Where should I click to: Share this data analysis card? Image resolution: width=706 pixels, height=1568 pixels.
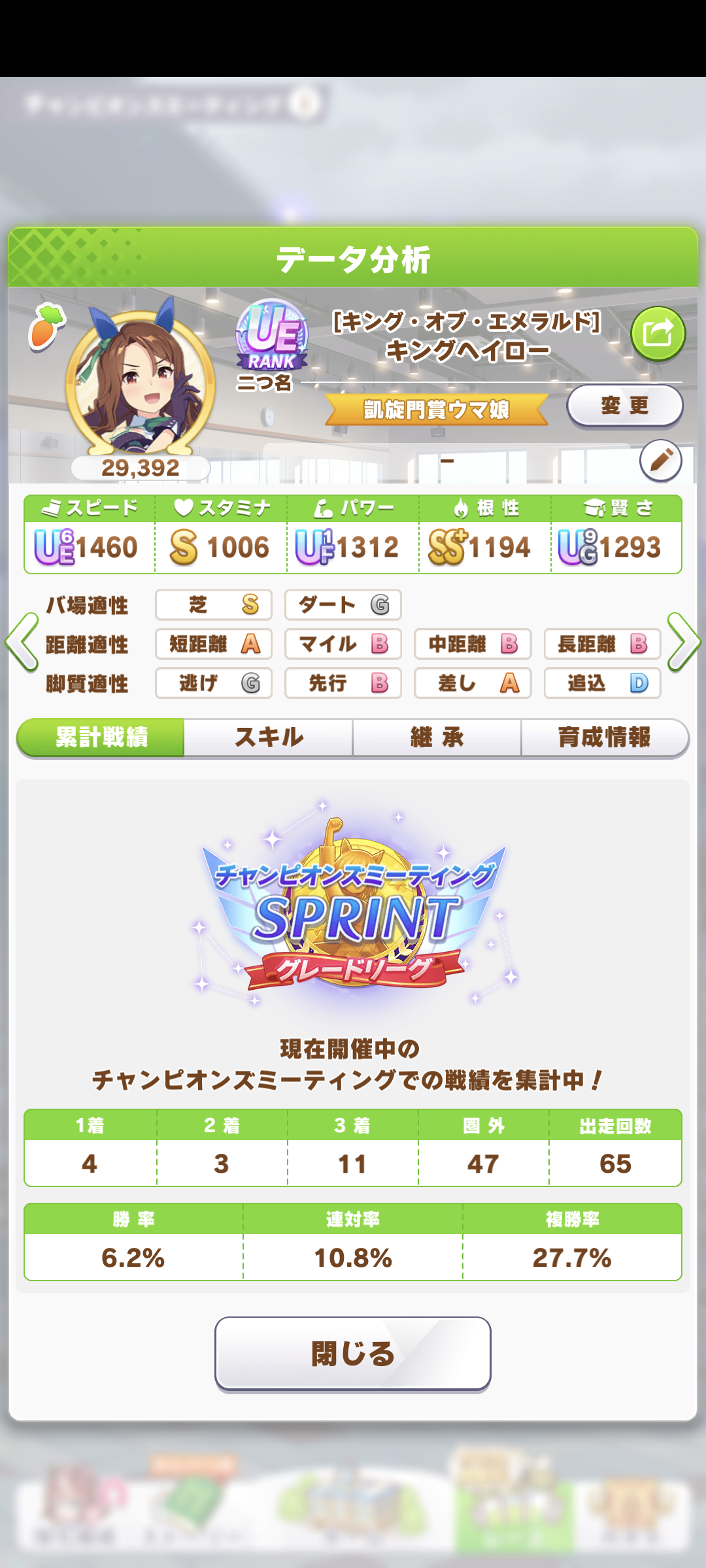click(x=658, y=334)
